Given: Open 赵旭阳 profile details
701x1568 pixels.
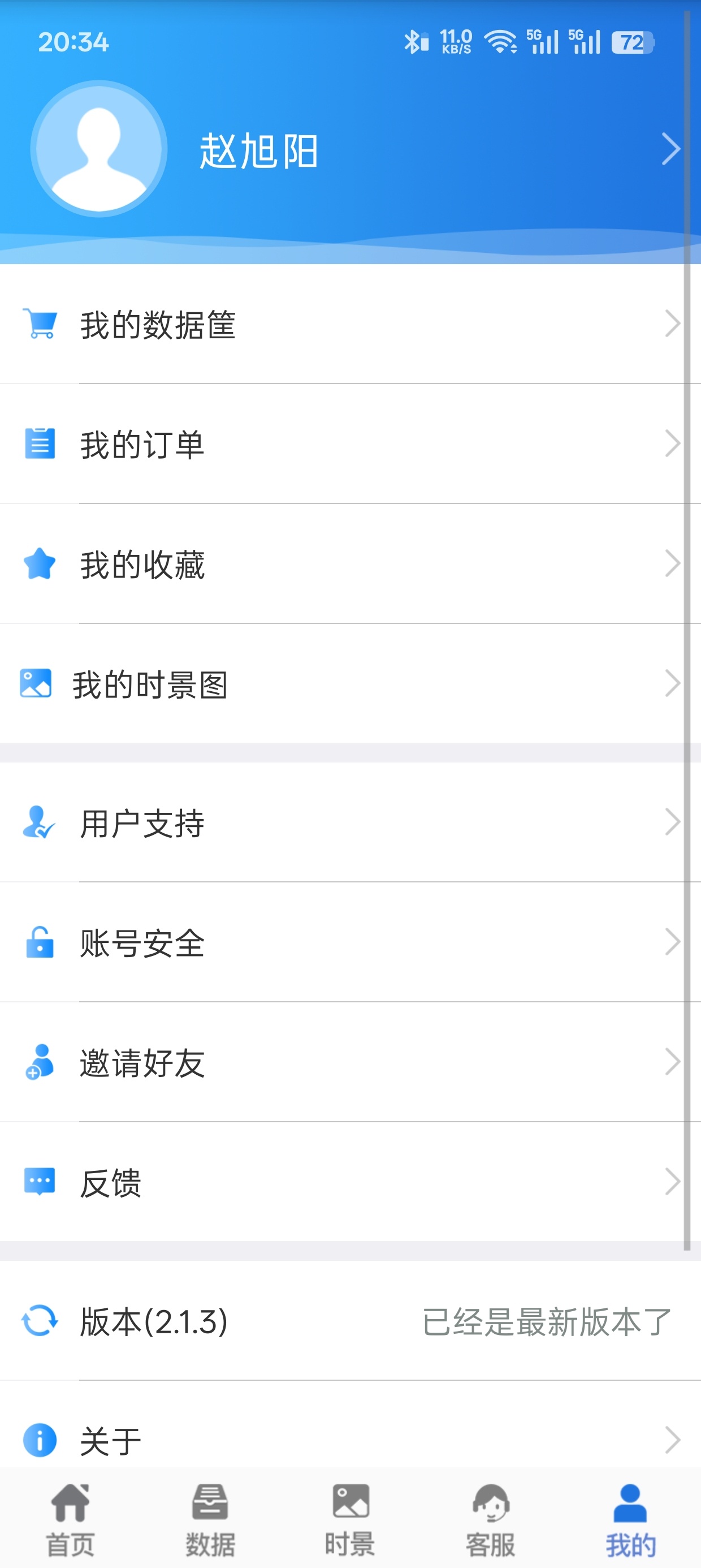Looking at the screenshot, I should (x=258, y=150).
